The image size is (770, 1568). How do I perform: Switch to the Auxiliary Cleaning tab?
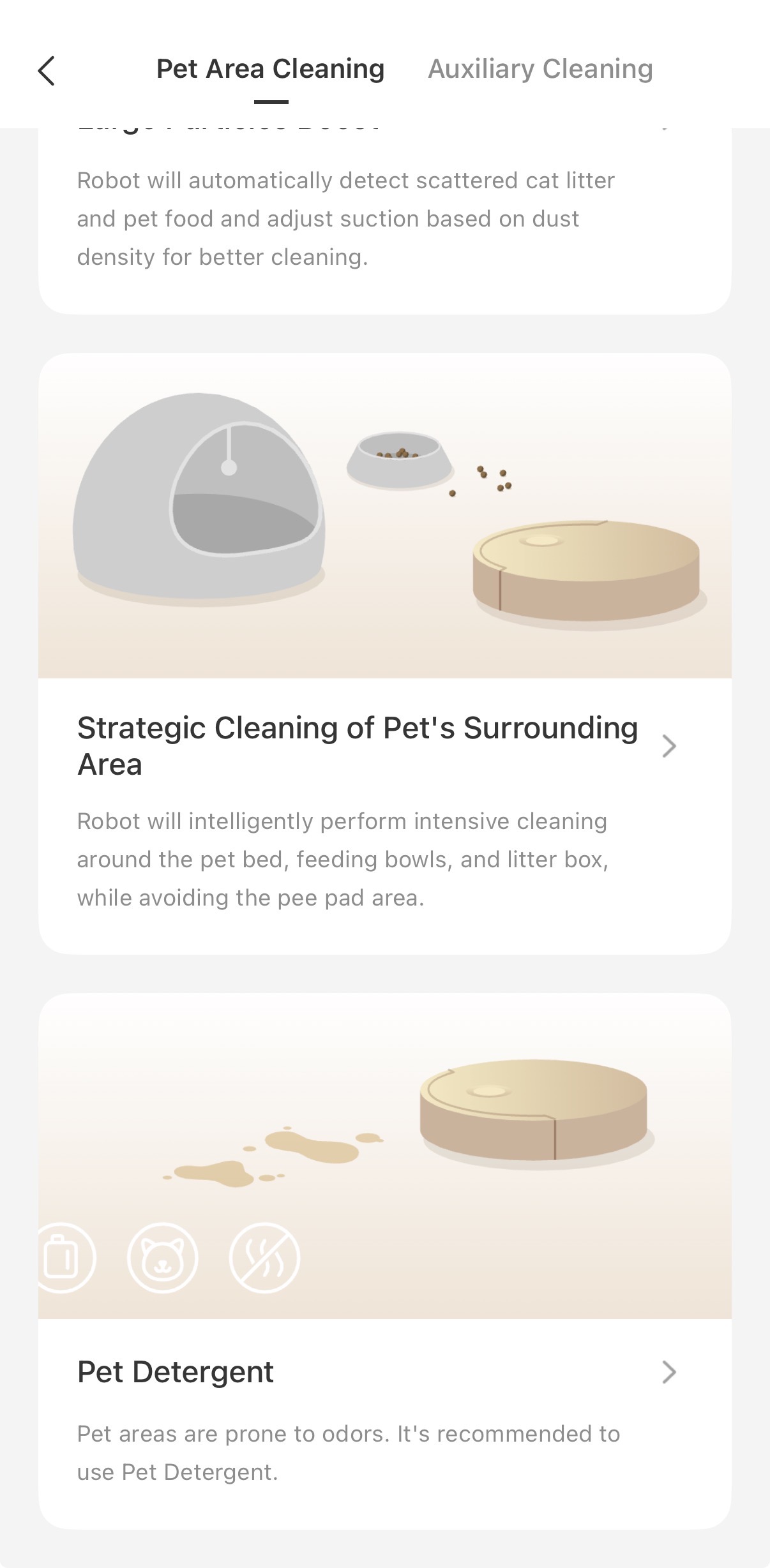540,69
